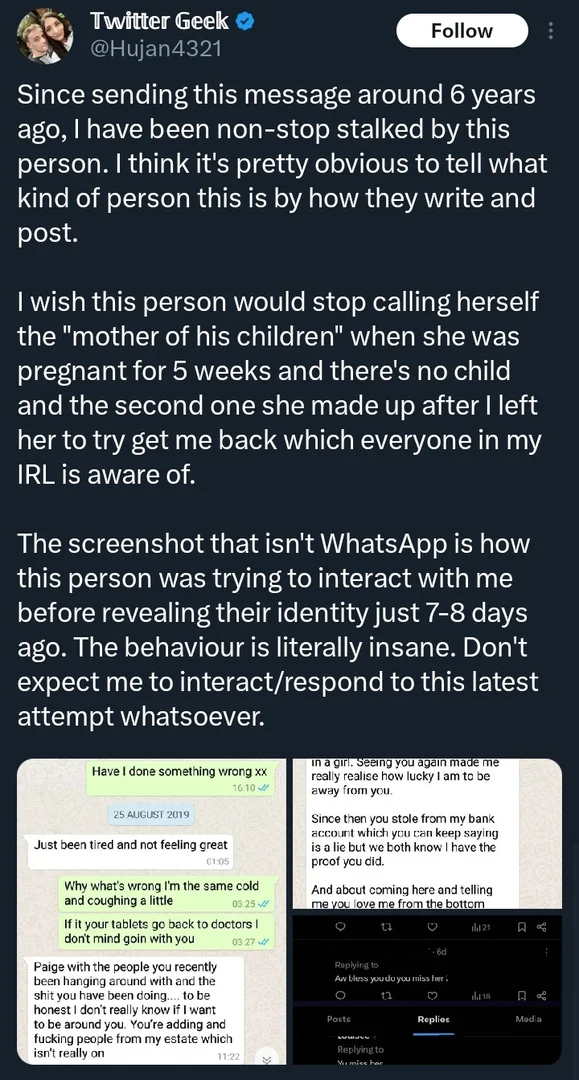The width and height of the screenshot is (579, 1080).
Task: Open the dark replies screenshot image
Action: 428,990
